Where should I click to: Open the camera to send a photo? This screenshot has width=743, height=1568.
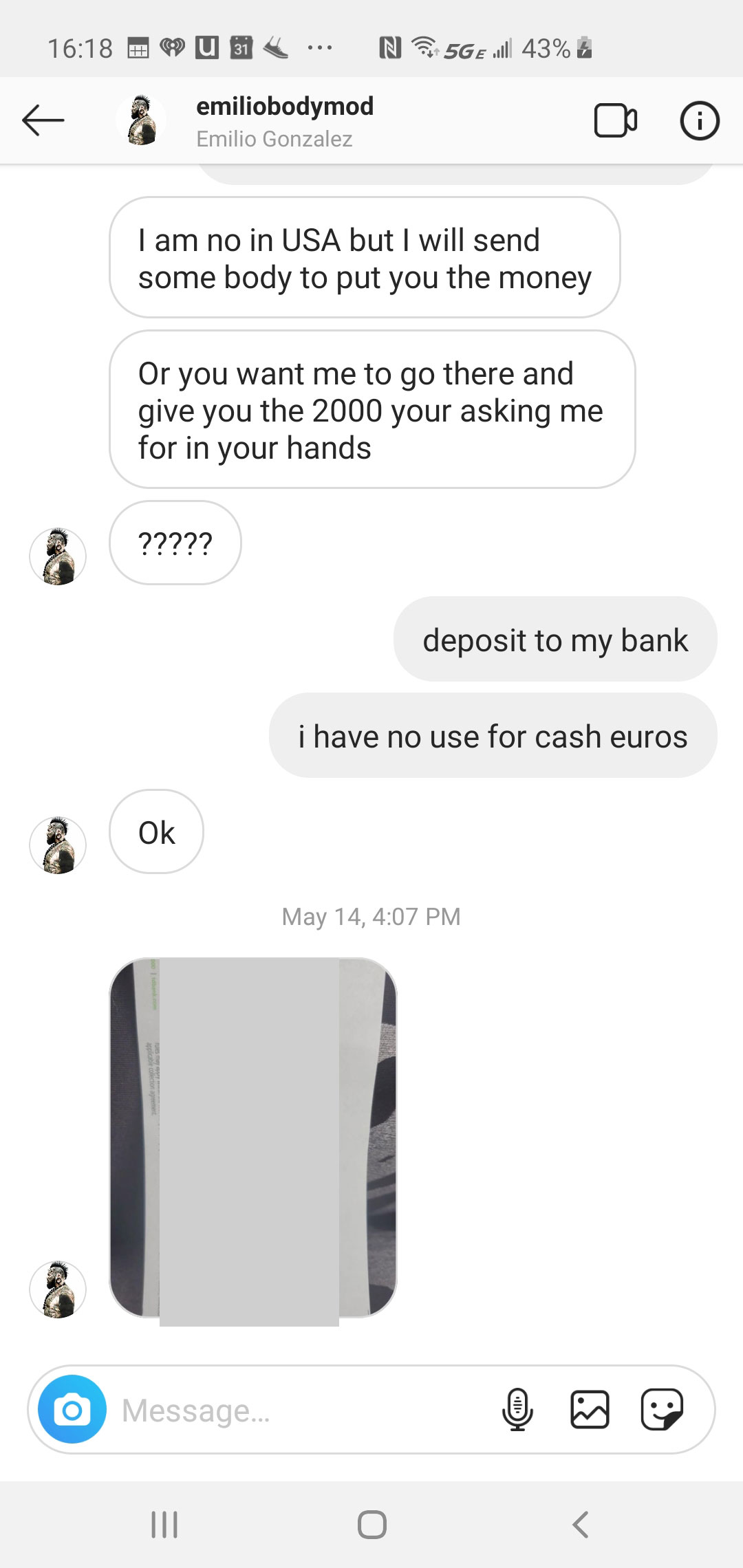(72, 1409)
